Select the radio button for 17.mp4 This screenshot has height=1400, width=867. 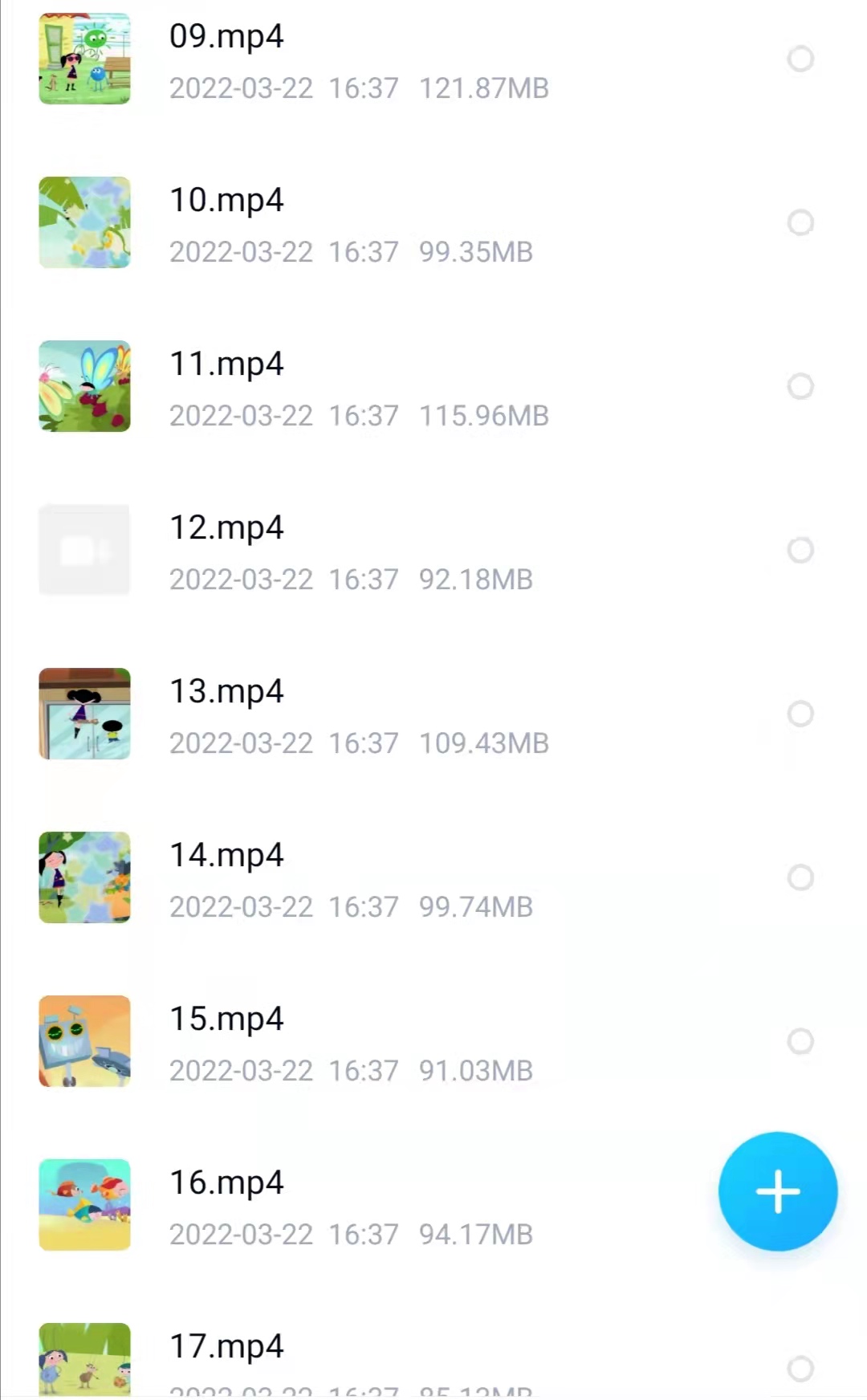coord(800,1369)
